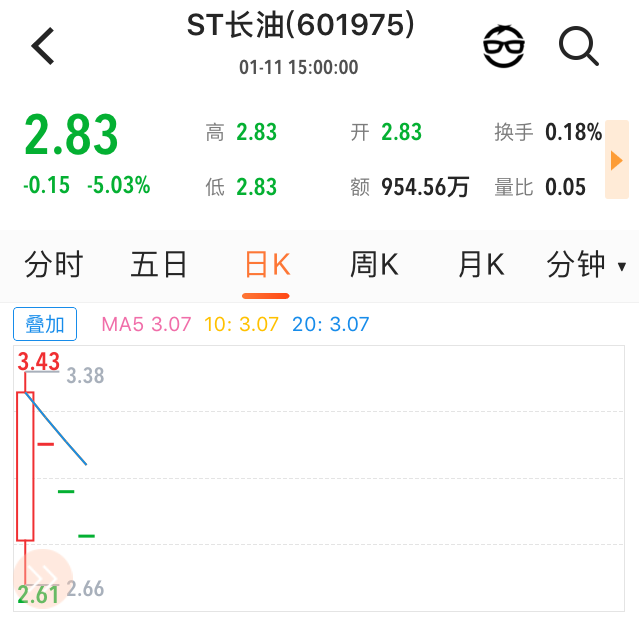This screenshot has width=639, height=626.
Task: Tap the glasses avatar icon
Action: coord(504,46)
